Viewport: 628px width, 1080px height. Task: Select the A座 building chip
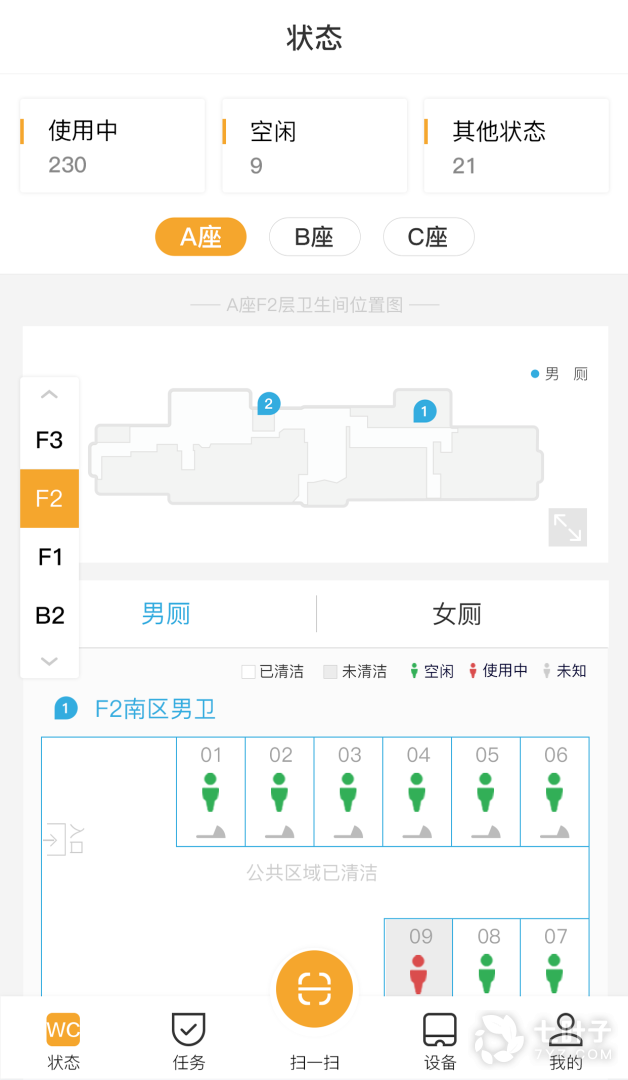(x=200, y=237)
